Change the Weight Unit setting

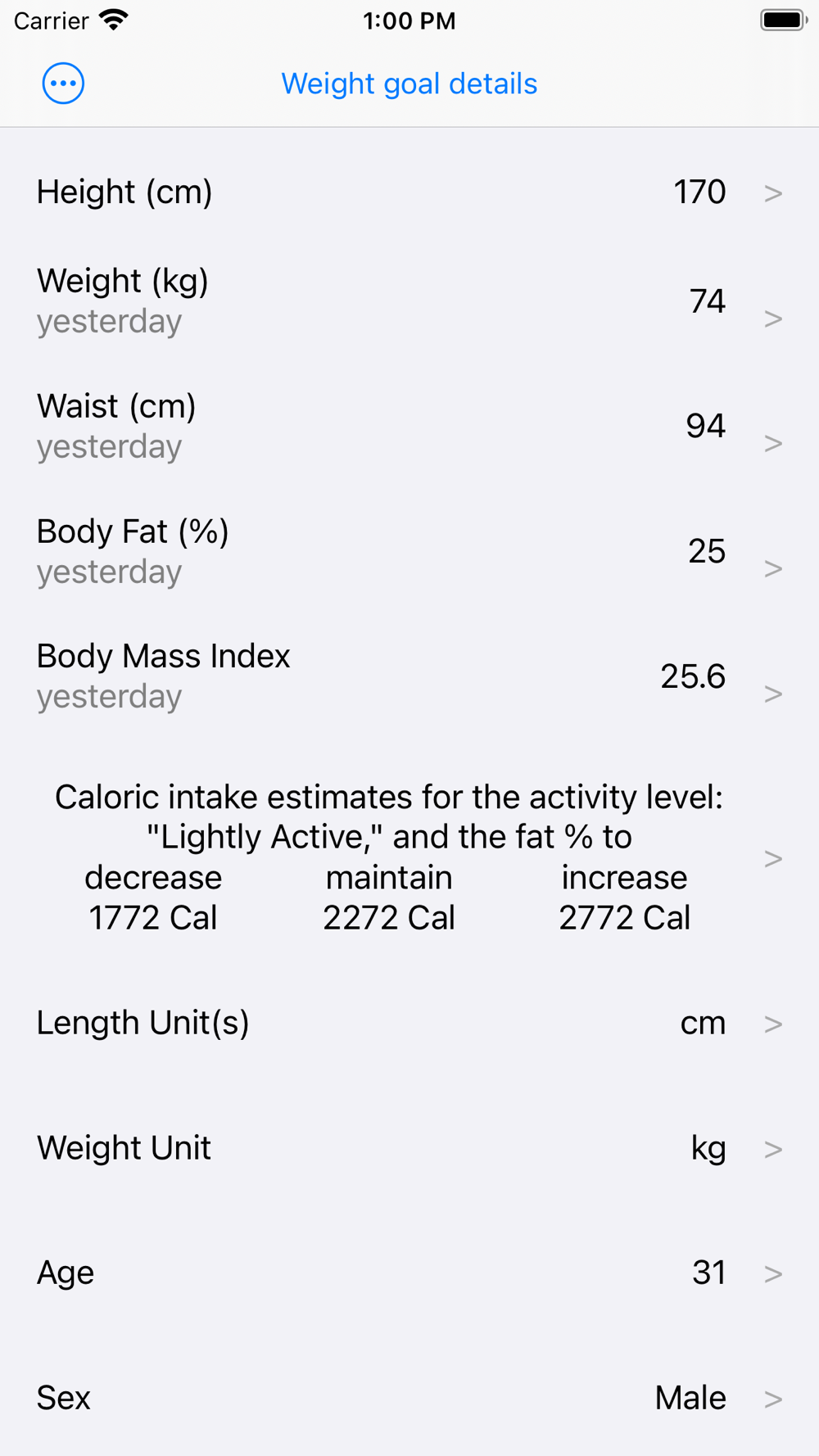click(x=409, y=1148)
